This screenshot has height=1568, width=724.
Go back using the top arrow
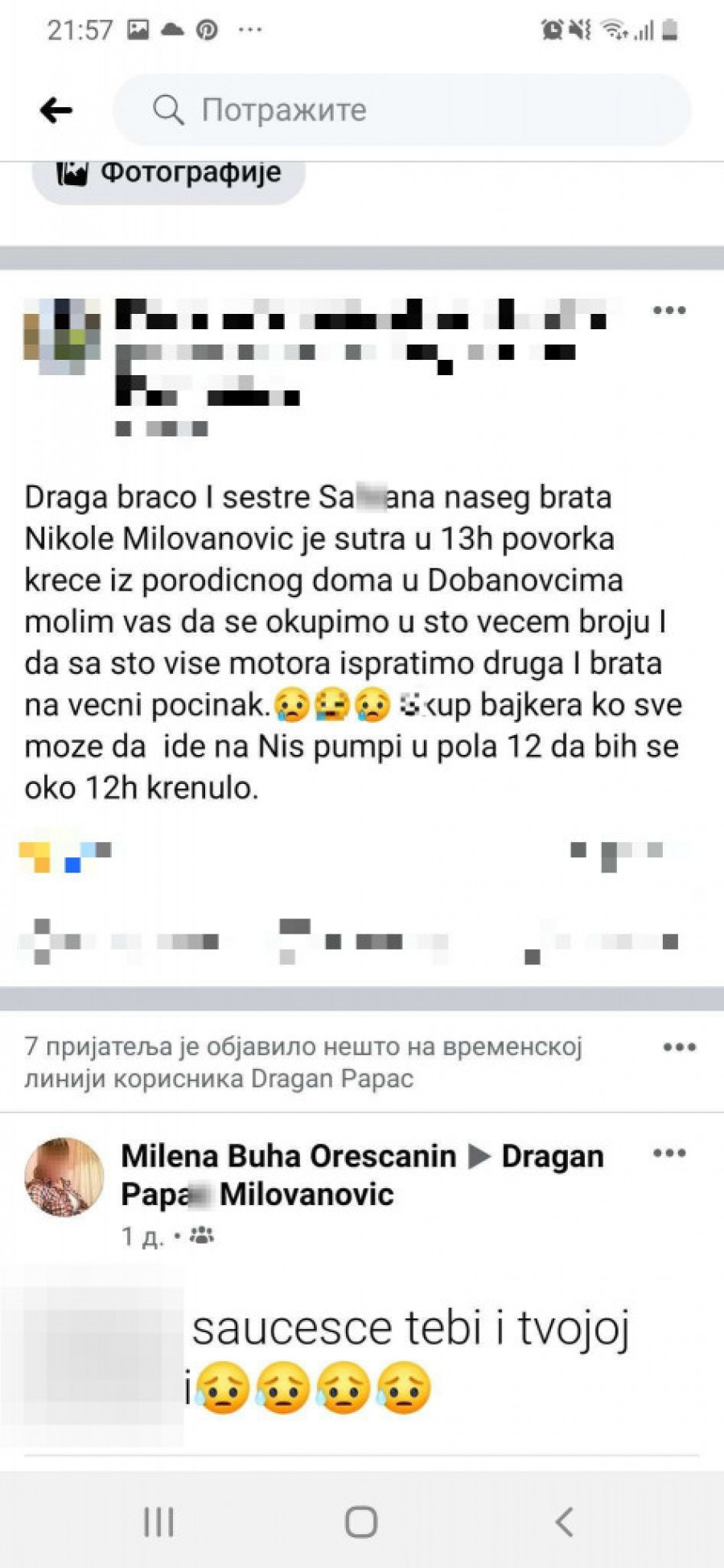tap(56, 110)
